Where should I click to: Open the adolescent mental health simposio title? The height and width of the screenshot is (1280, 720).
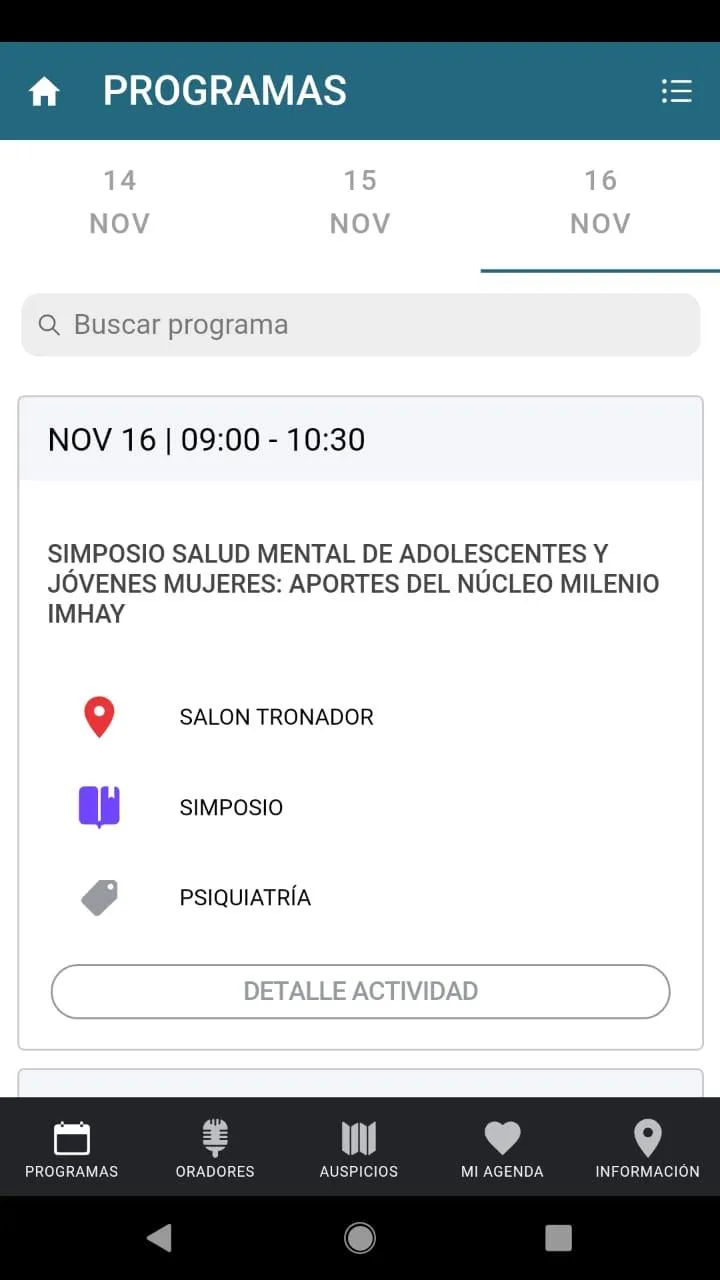point(353,583)
